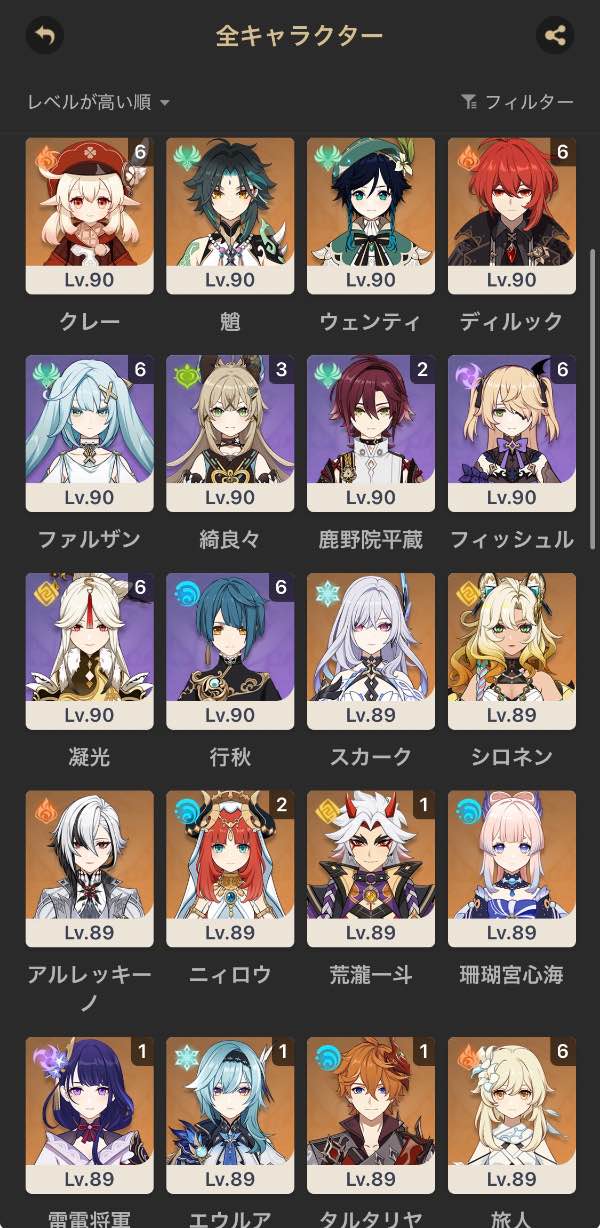Open ディルック character card

[512, 216]
